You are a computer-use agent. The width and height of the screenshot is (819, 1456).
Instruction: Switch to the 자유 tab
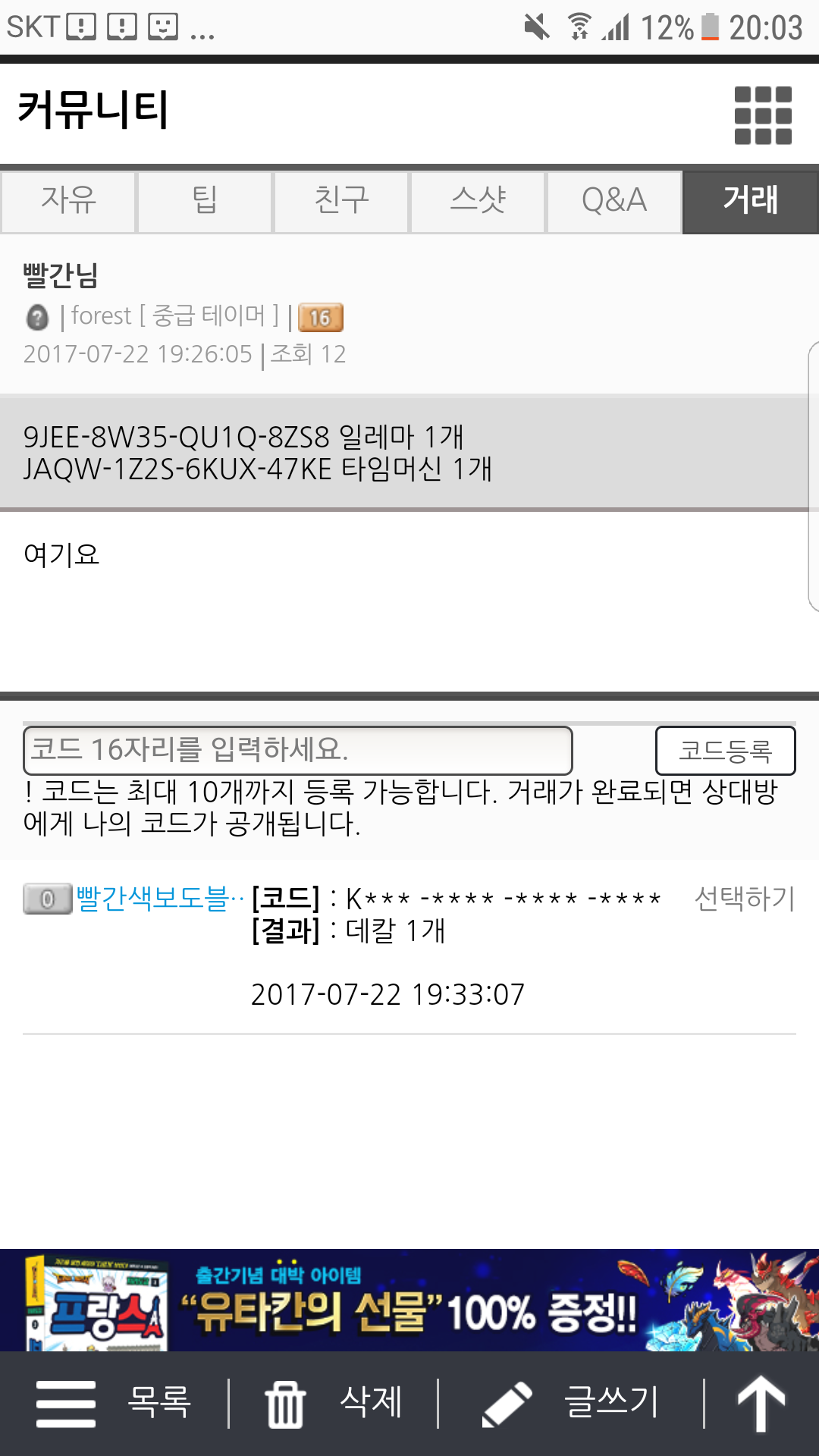click(68, 202)
